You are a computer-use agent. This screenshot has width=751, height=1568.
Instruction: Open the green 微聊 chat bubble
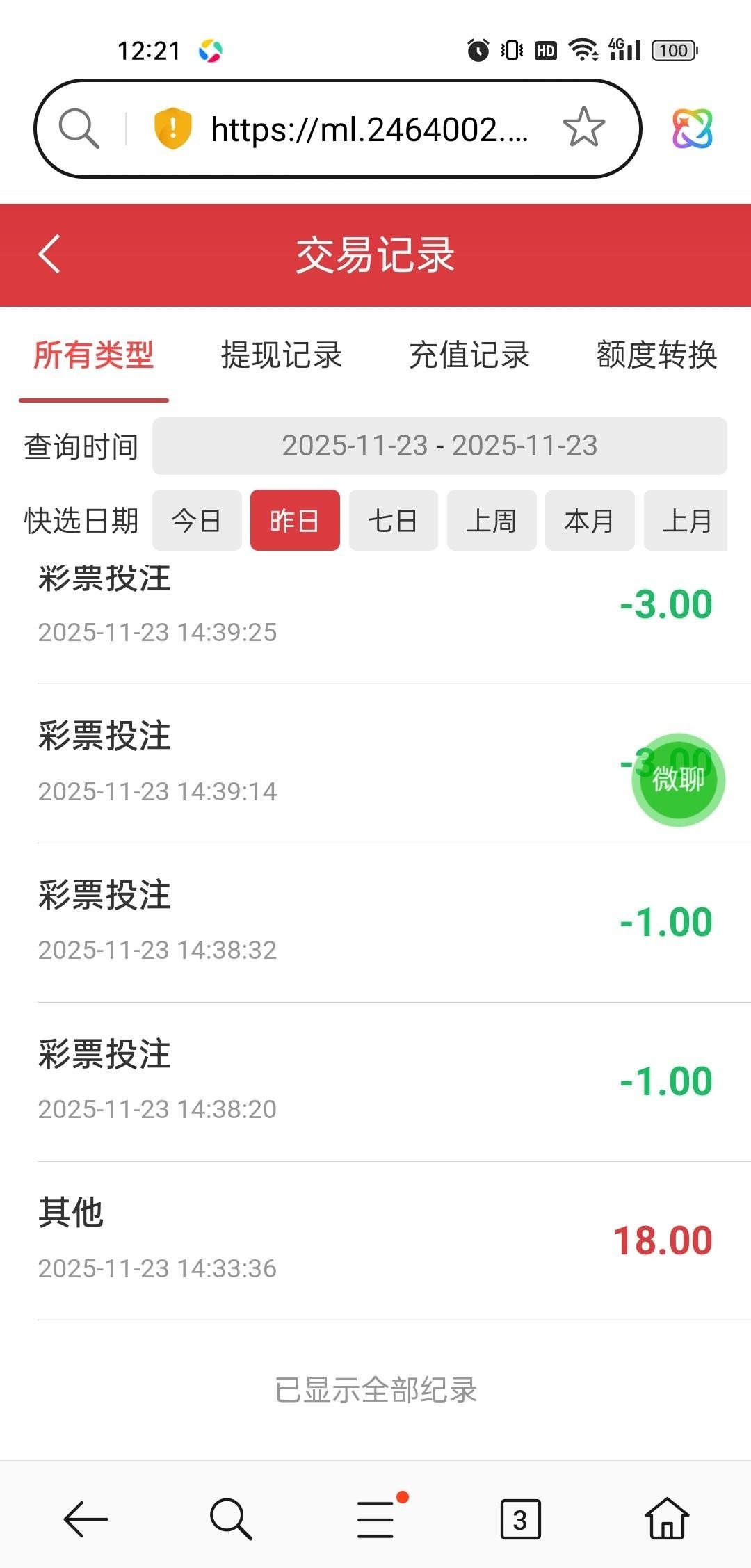678,779
